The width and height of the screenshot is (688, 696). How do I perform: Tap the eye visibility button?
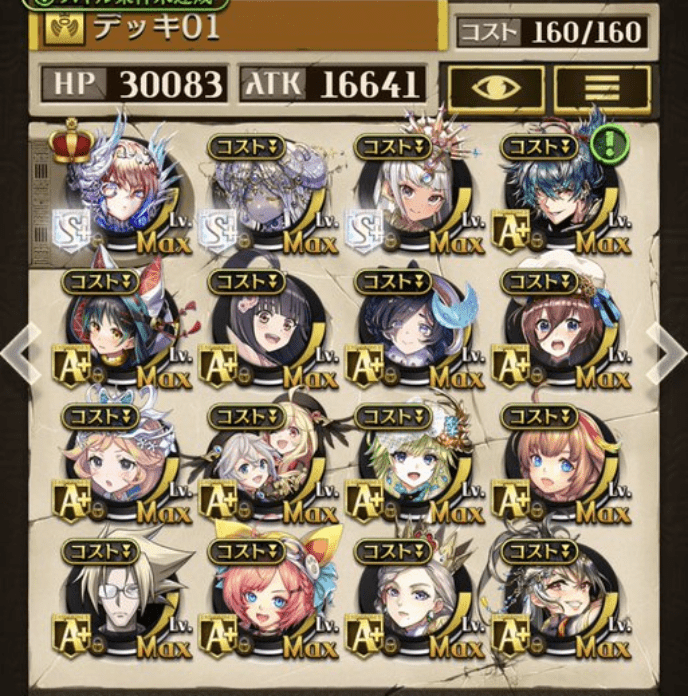click(x=496, y=87)
